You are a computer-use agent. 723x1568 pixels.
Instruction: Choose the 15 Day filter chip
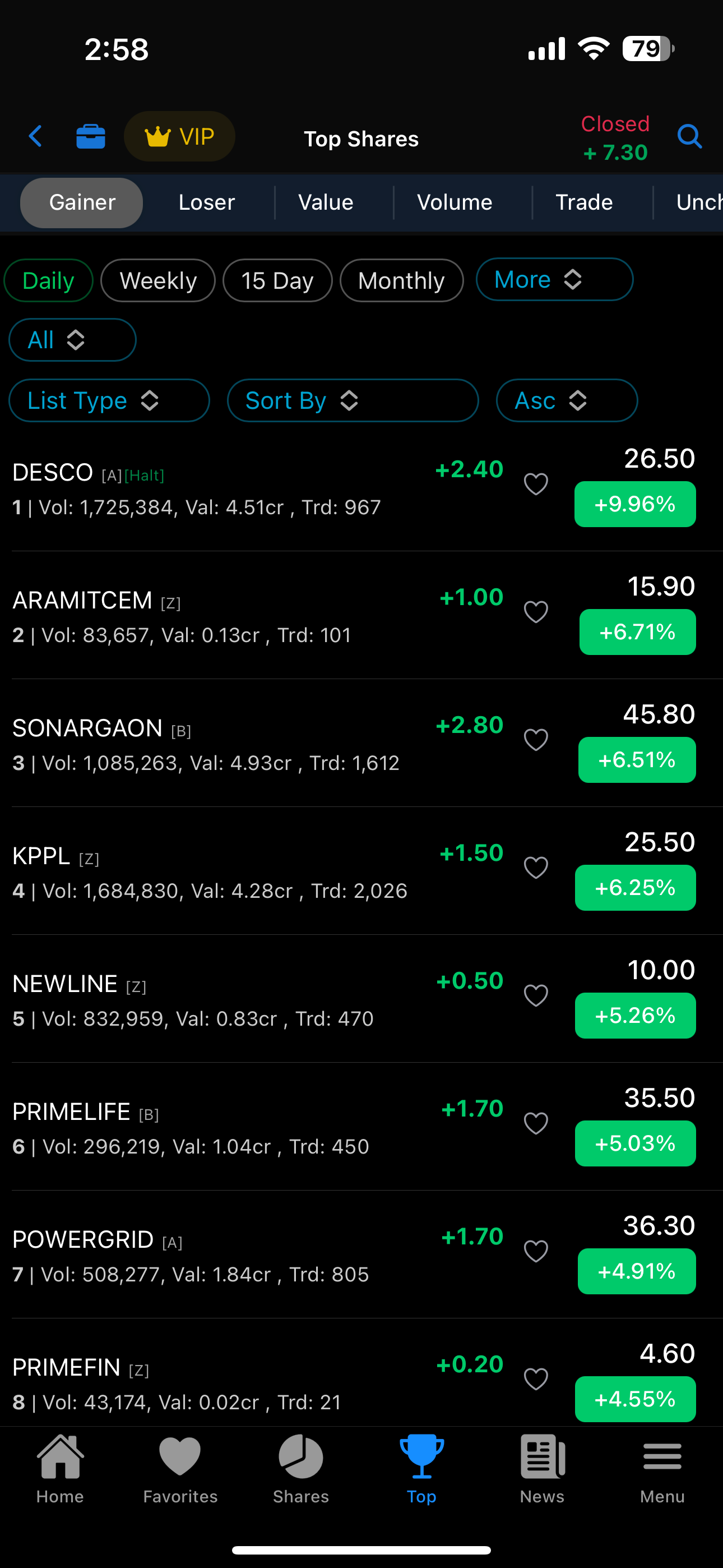[x=277, y=280]
